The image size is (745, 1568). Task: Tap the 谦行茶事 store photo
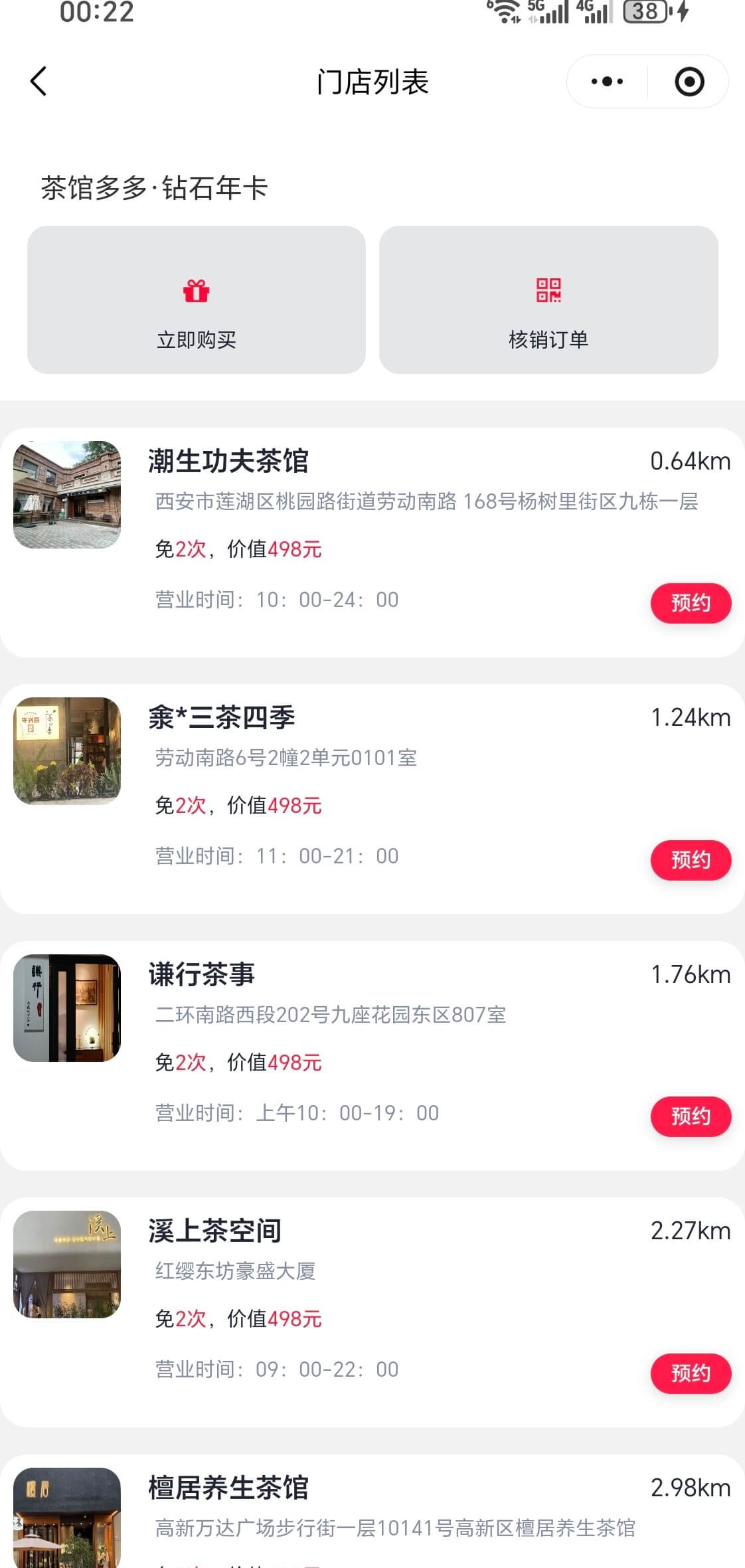pos(66,1008)
